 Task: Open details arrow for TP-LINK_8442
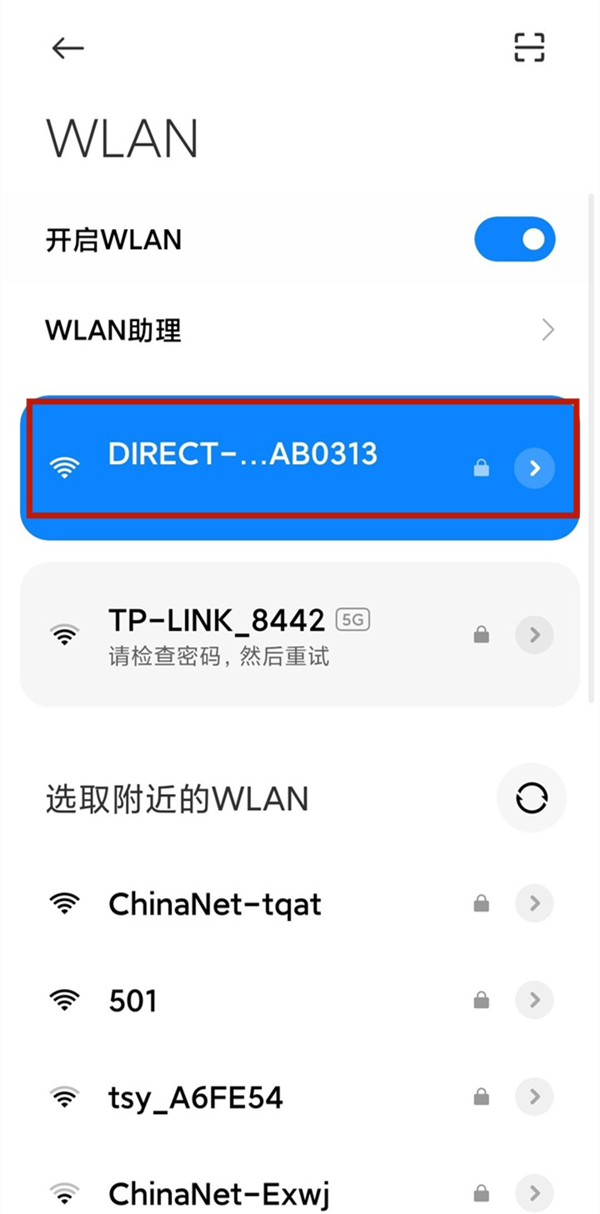(x=534, y=634)
